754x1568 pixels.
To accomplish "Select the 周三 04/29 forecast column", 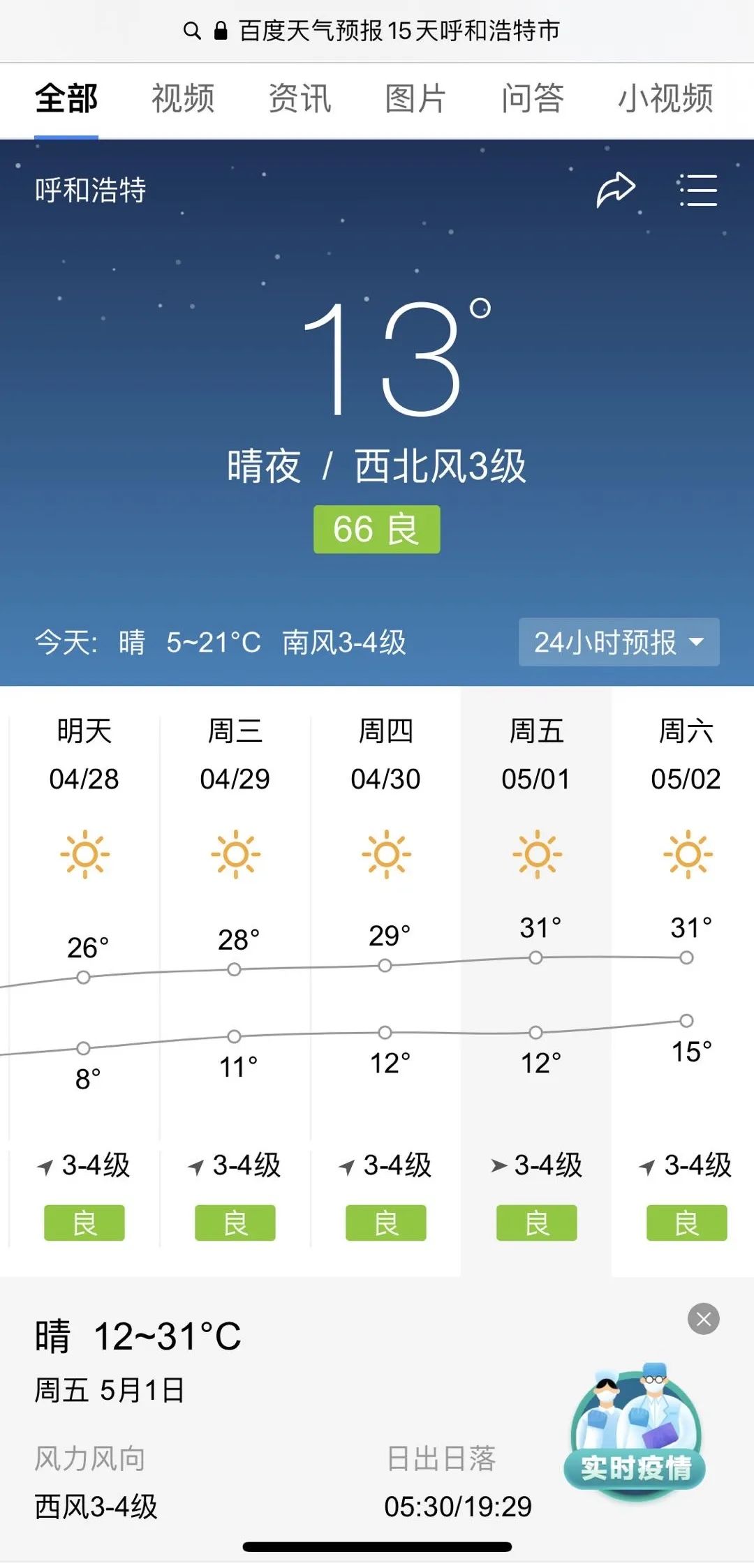I will [x=235, y=977].
